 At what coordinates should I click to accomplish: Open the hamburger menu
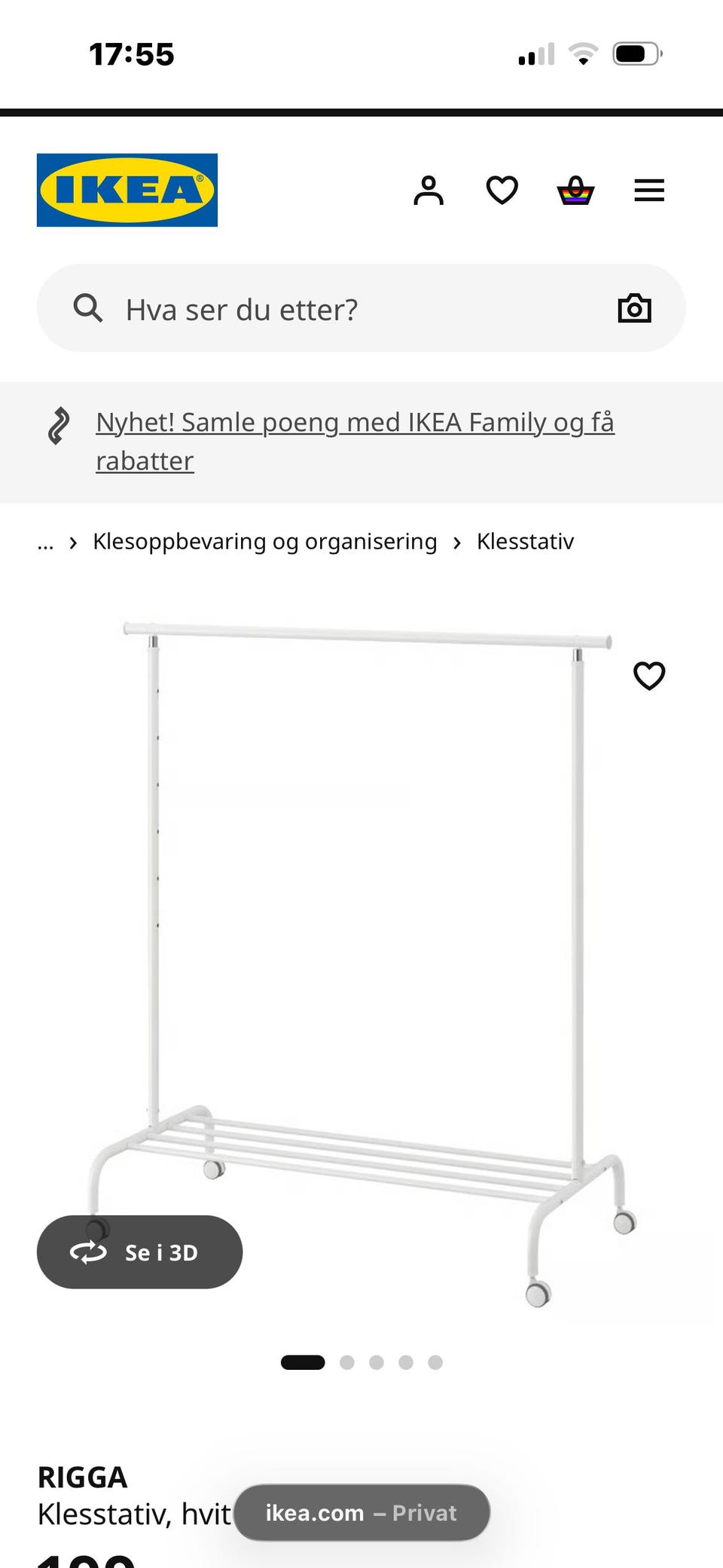648,191
